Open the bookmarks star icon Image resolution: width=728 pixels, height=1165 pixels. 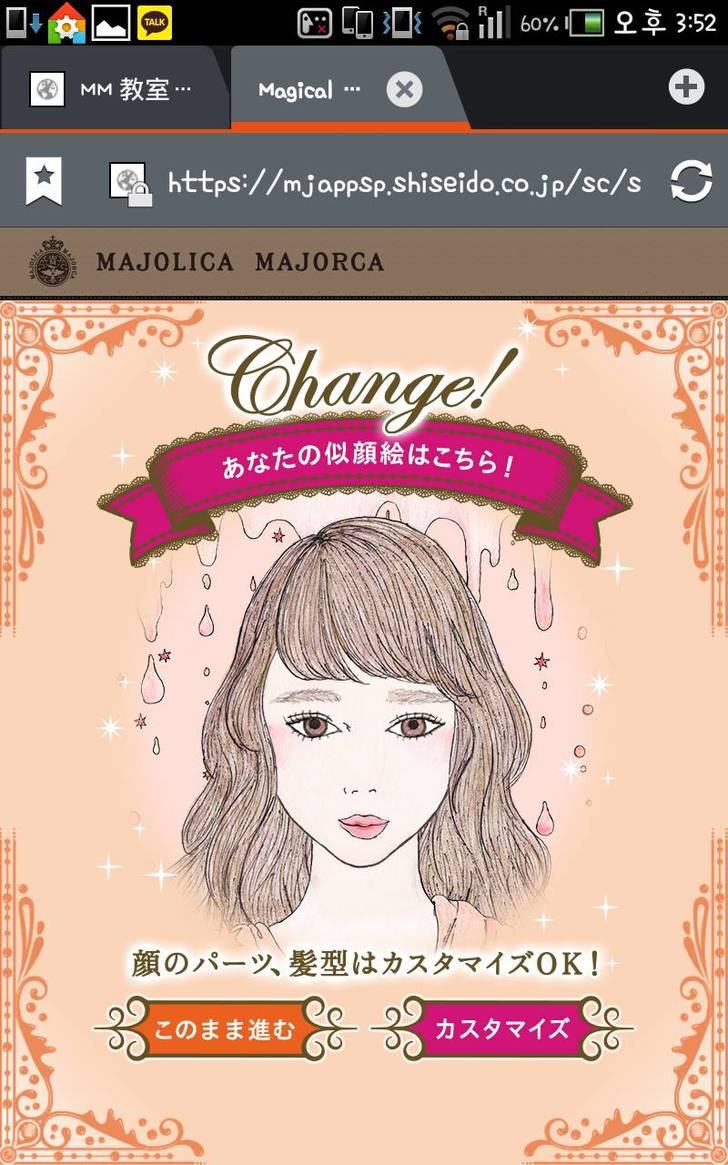pyautogui.click(x=44, y=182)
